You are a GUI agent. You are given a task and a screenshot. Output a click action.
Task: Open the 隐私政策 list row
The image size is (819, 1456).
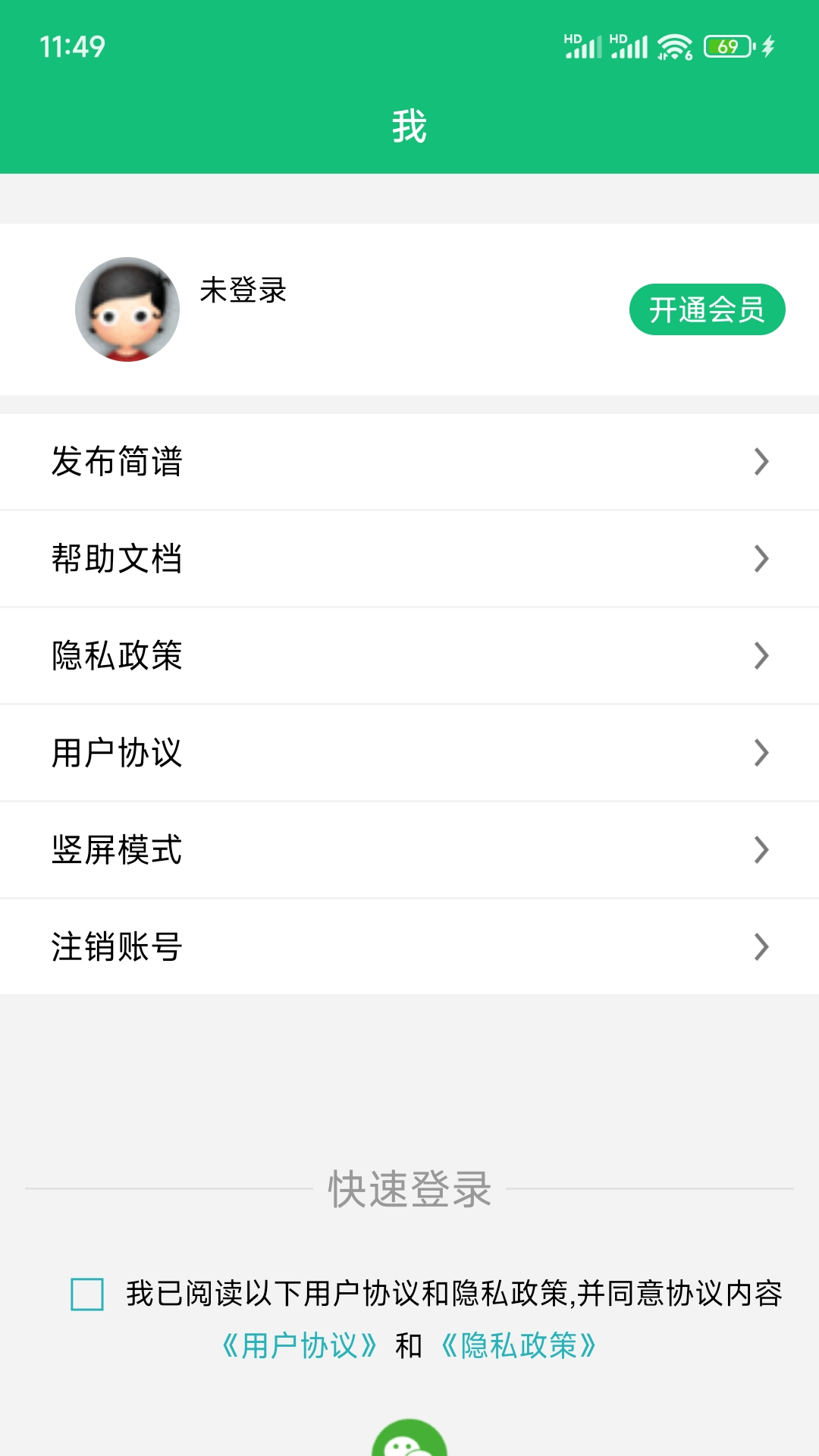(409, 655)
